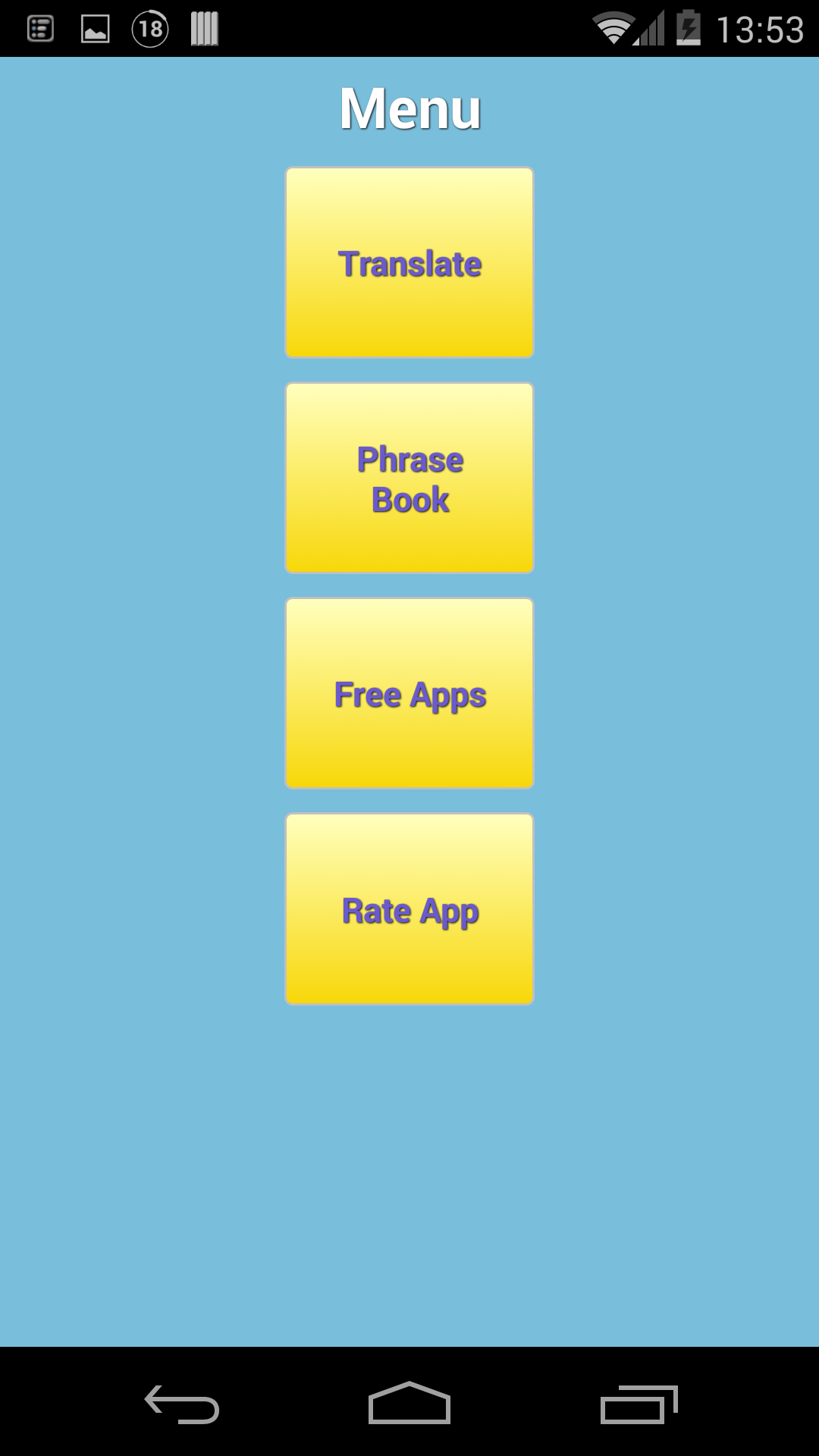
Task: Tap Rate App to leave a review
Action: [409, 910]
